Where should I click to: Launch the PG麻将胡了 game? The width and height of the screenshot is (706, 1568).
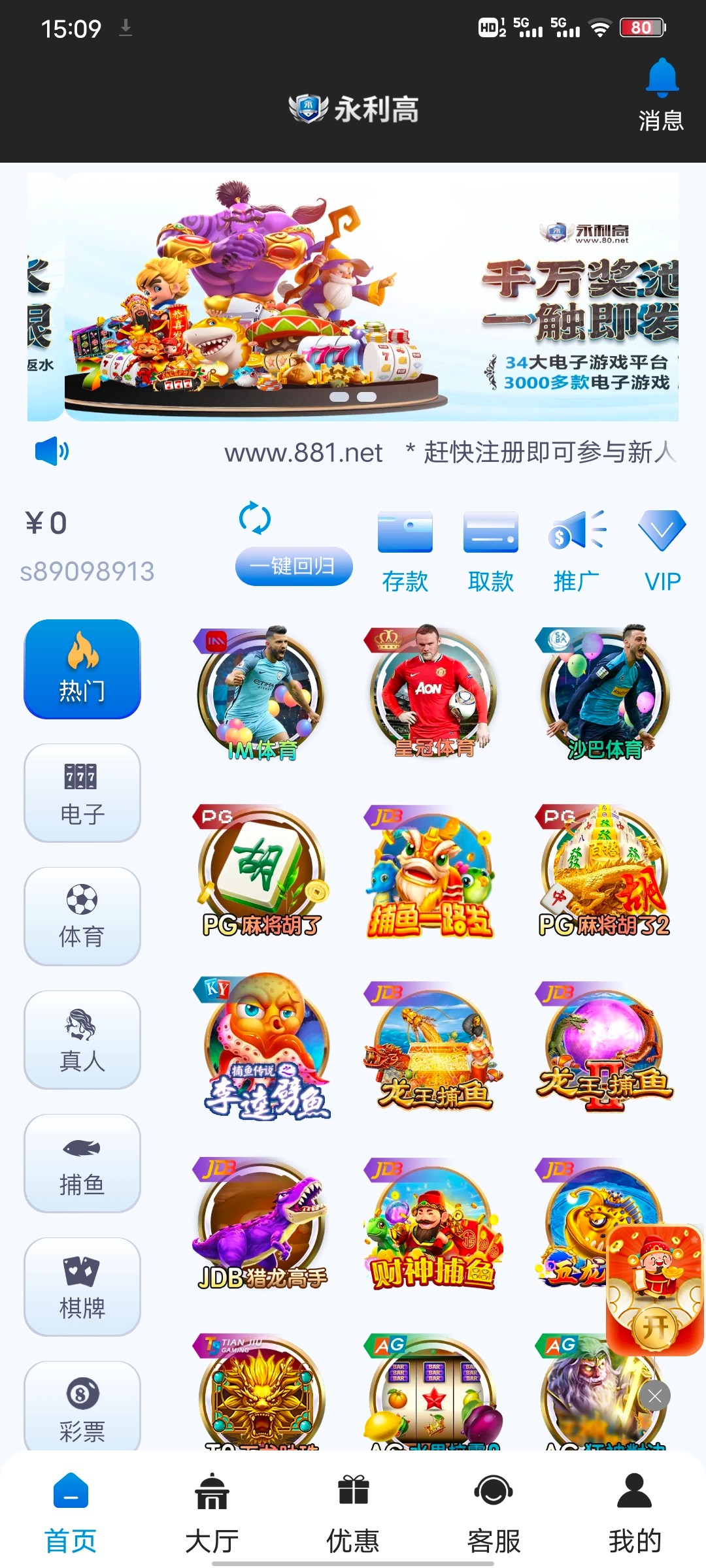tap(261, 870)
